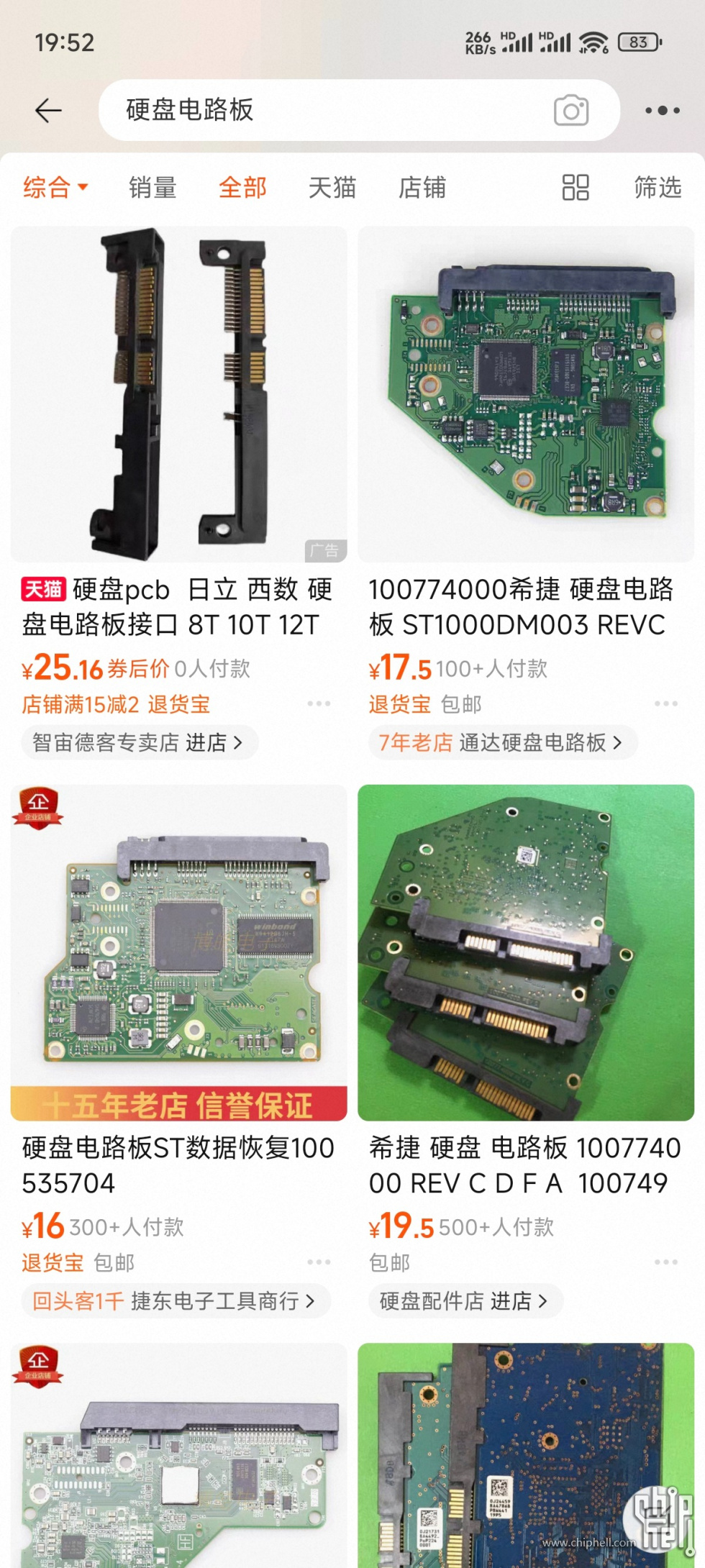
Task: Select the 全部 filter tab
Action: tap(242, 188)
